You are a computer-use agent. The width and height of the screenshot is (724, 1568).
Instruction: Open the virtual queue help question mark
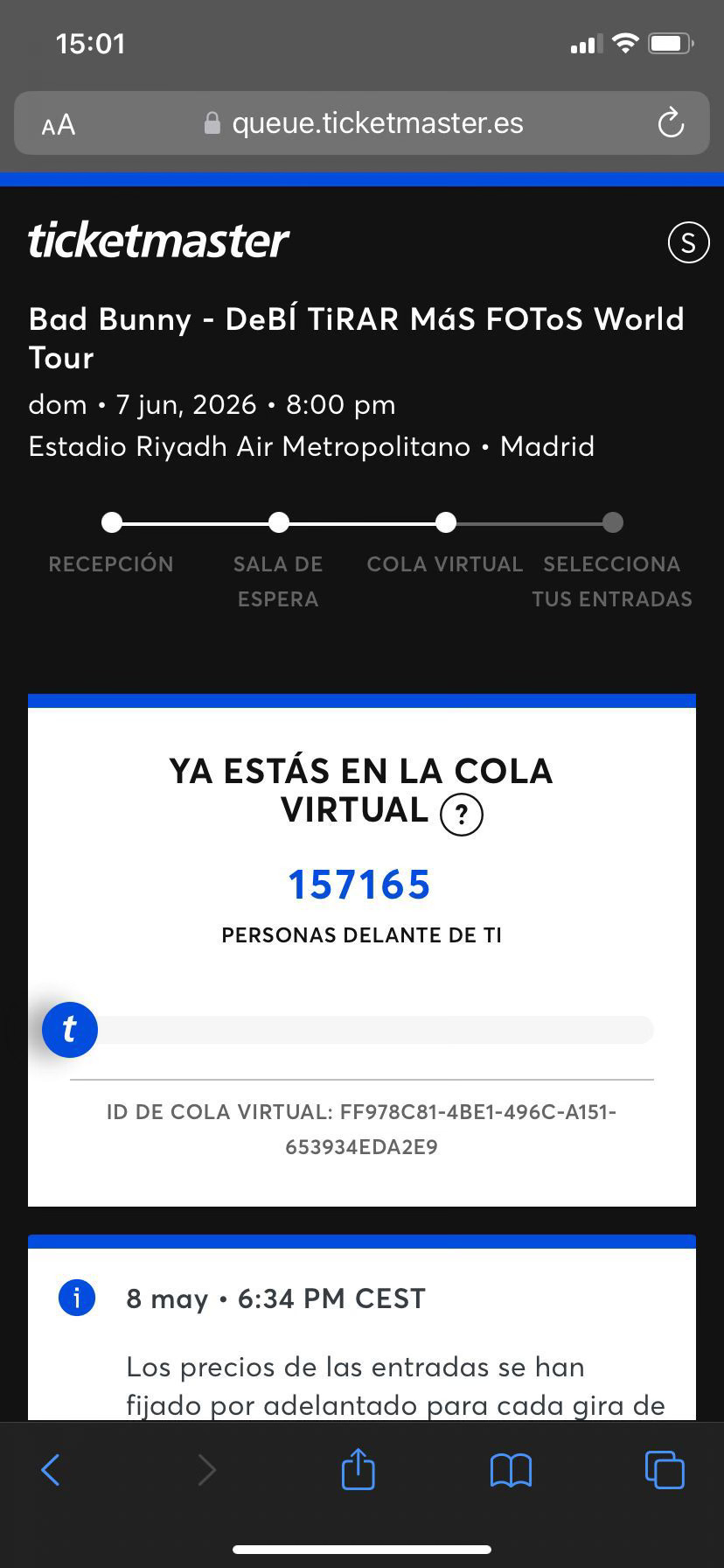[x=462, y=815]
